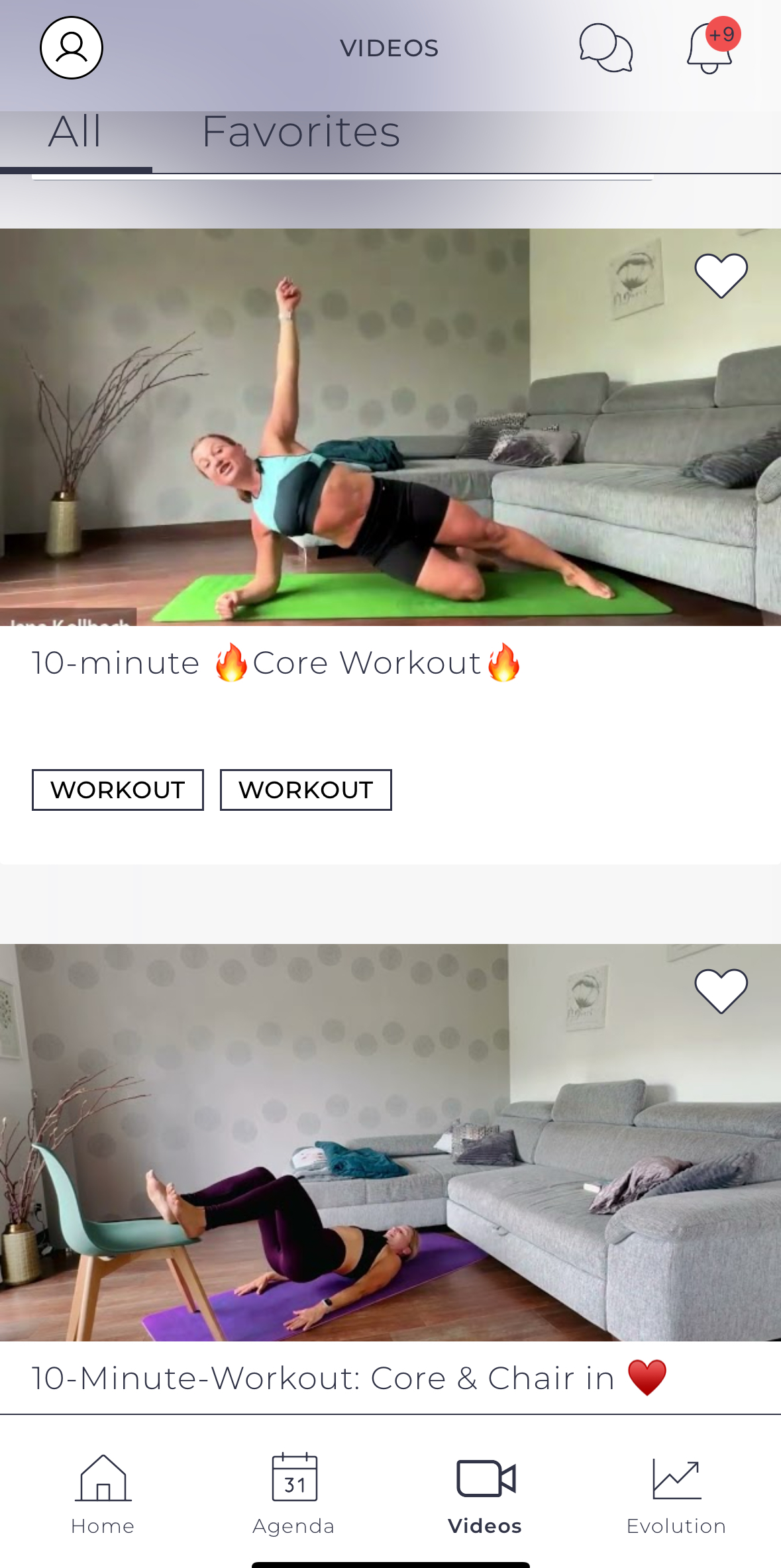
Task: Open the Core & Chair workout video
Action: coord(390,1143)
